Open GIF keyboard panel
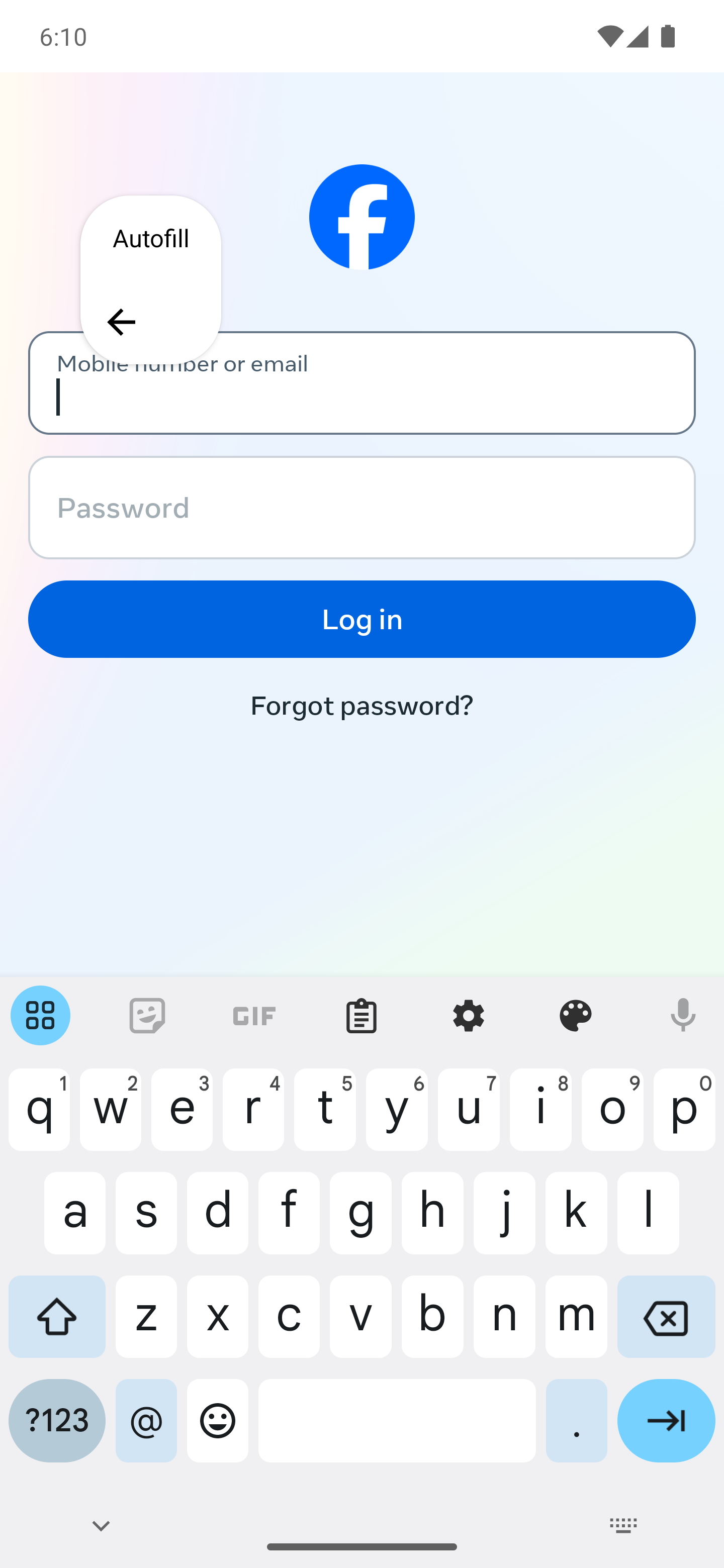724x1568 pixels. click(x=254, y=1015)
